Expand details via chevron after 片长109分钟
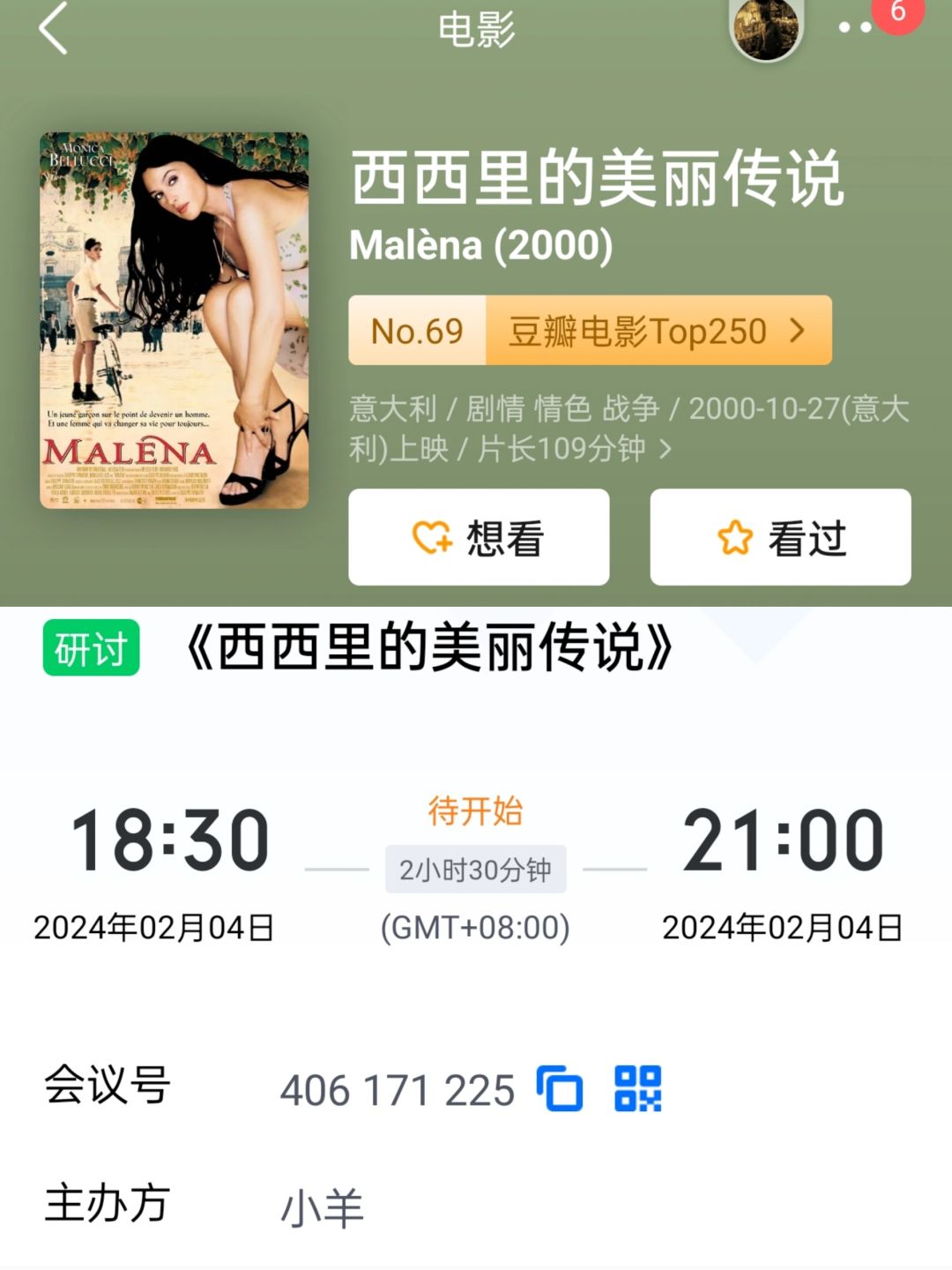The height and width of the screenshot is (1270, 952). point(668,449)
